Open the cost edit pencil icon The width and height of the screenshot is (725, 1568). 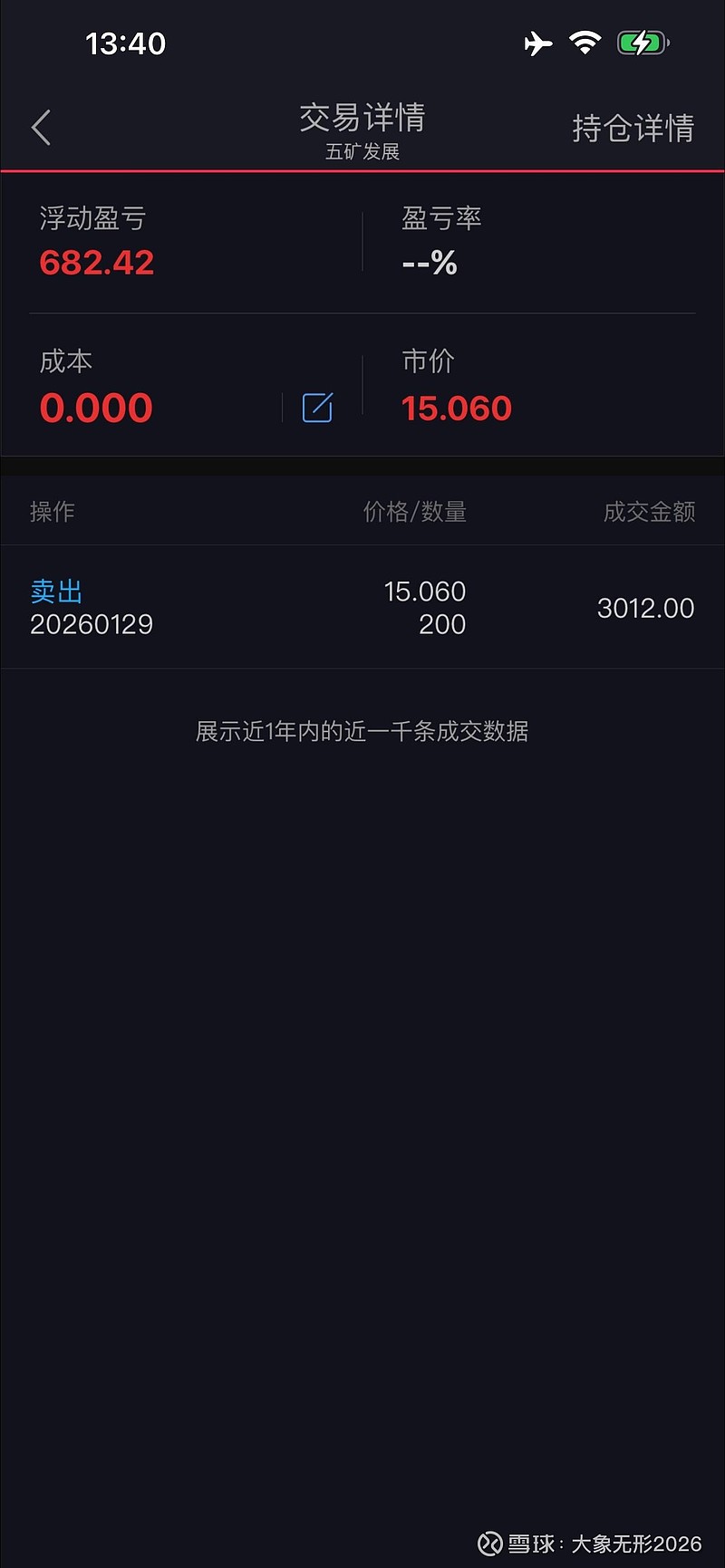click(x=315, y=408)
